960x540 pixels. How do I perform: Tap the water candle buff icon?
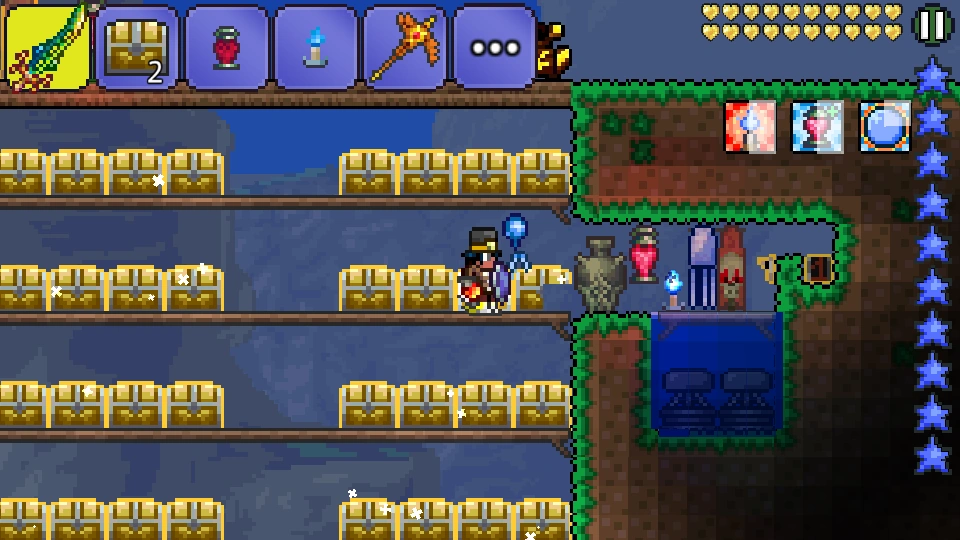749,127
